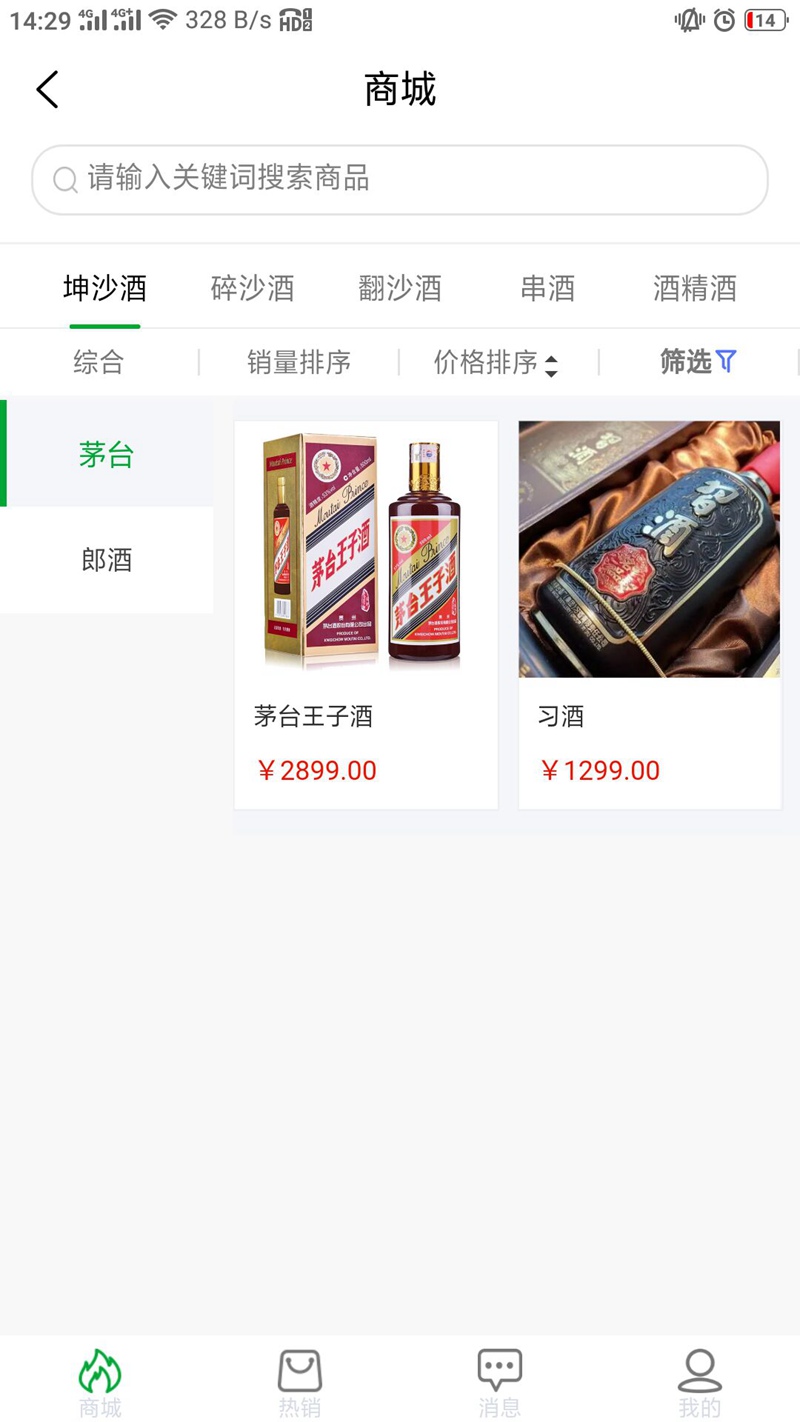The width and height of the screenshot is (800, 1422).
Task: Select the 坤沙酒 category tab
Action: (x=105, y=289)
